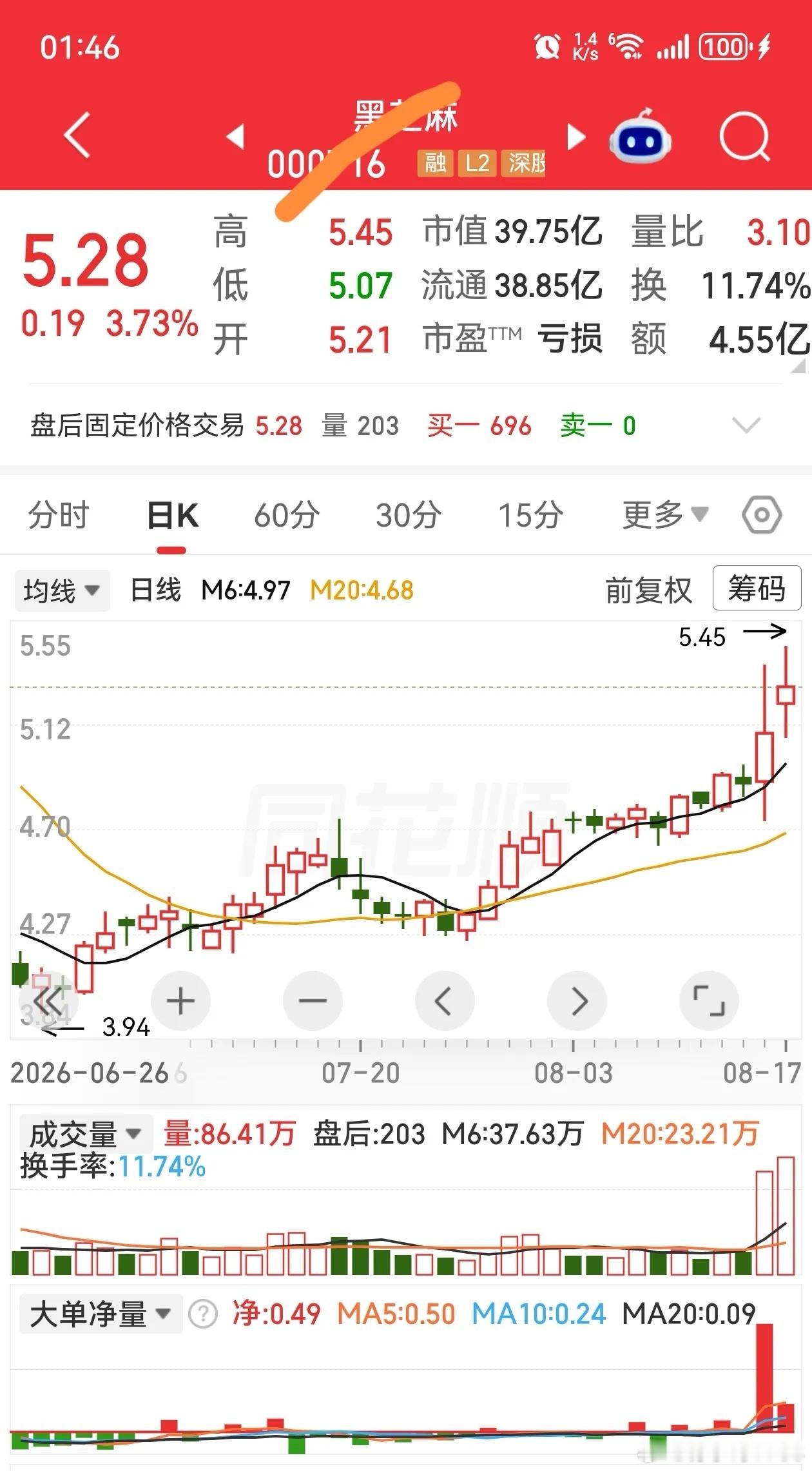Open chart settings hexagon icon

[762, 515]
